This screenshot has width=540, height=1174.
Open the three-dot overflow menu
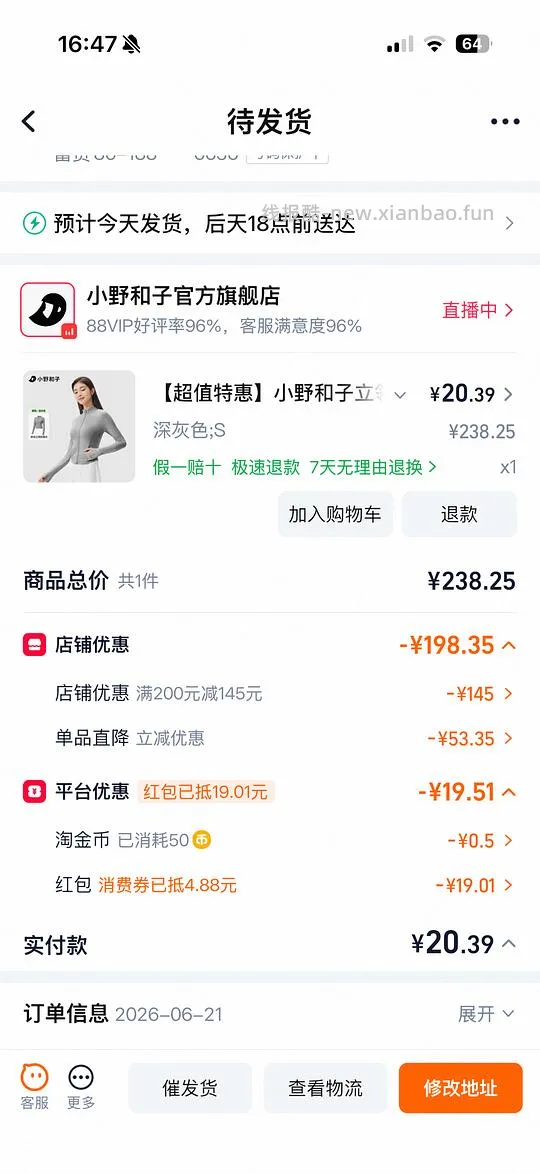click(505, 122)
